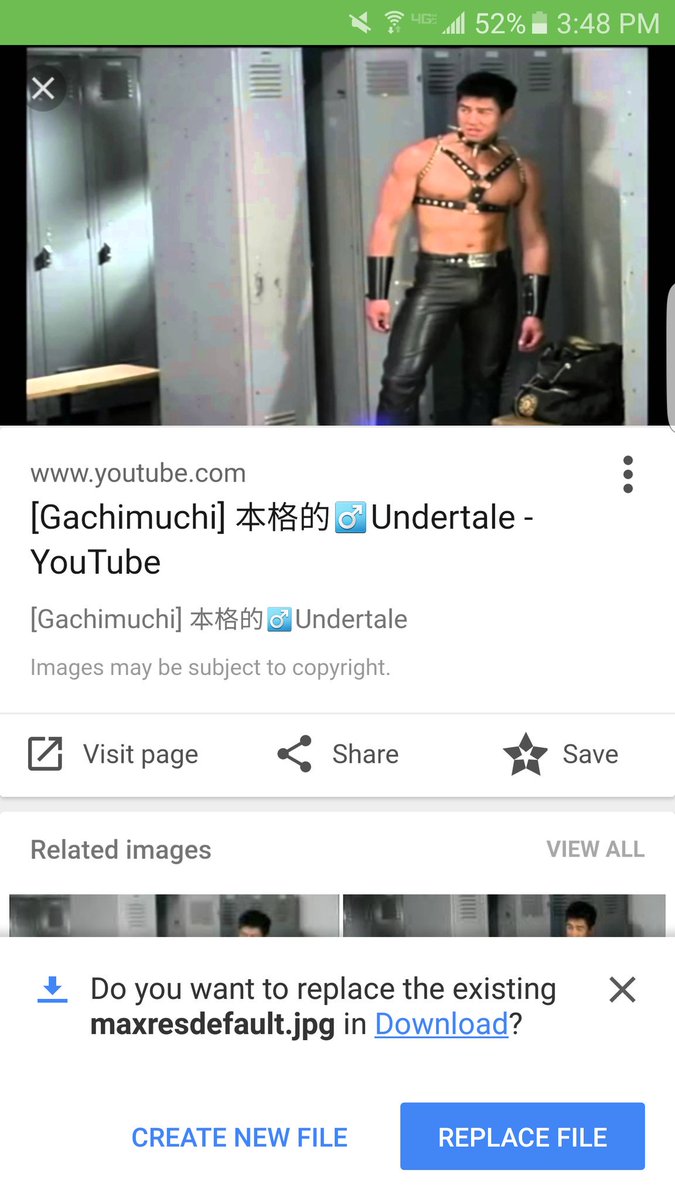Choose Create New File

coord(240,1137)
